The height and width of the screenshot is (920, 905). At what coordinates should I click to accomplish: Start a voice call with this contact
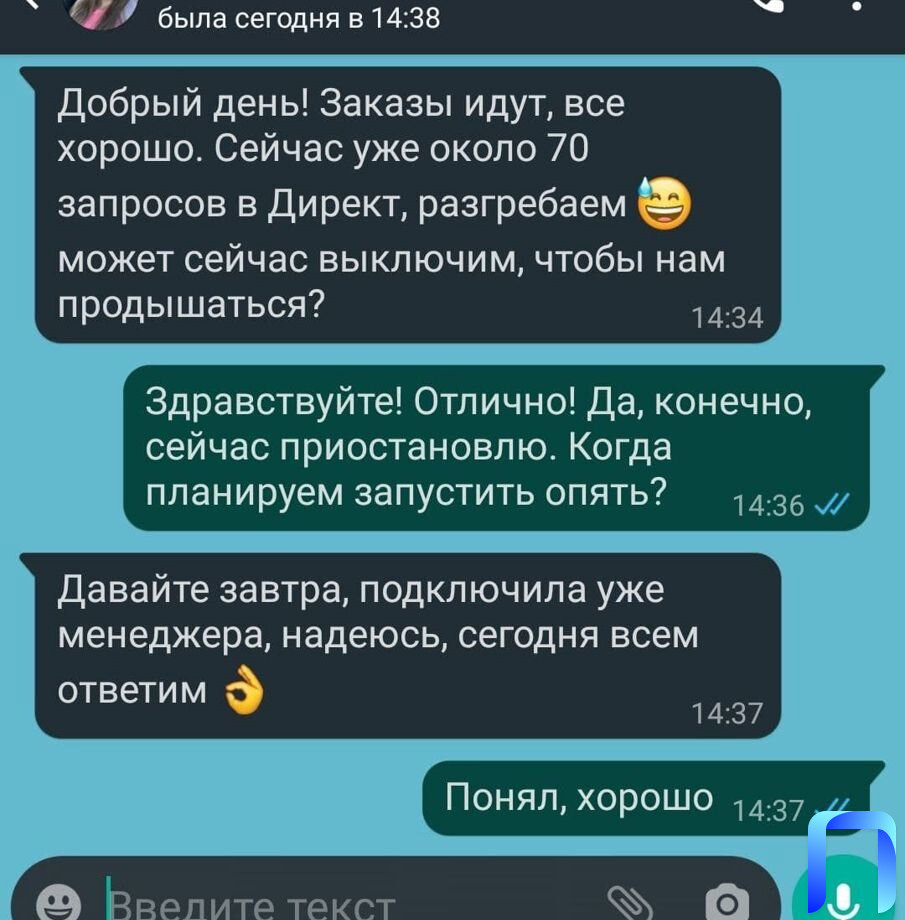click(x=768, y=5)
